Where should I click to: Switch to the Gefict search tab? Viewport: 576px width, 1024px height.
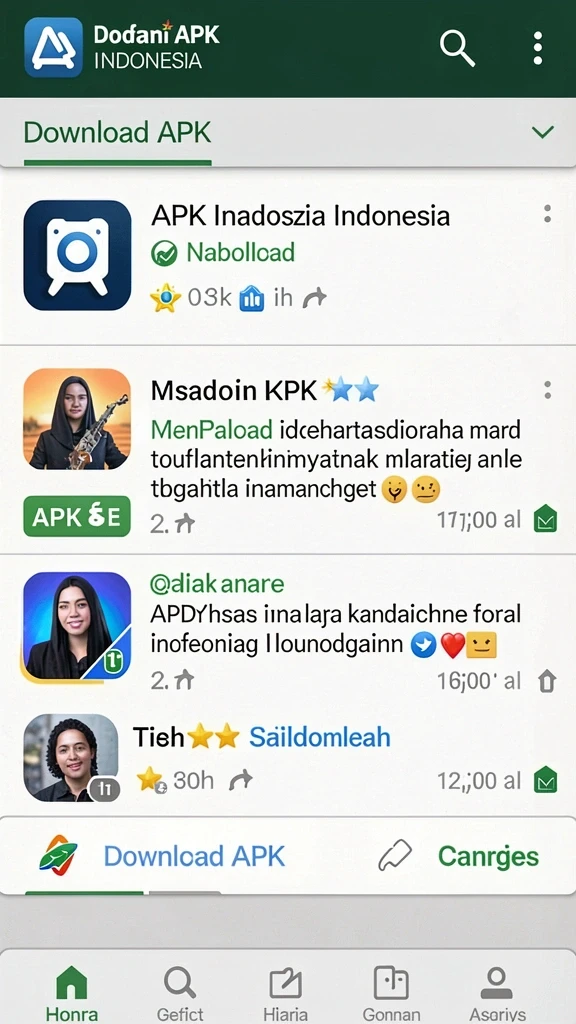click(x=180, y=993)
